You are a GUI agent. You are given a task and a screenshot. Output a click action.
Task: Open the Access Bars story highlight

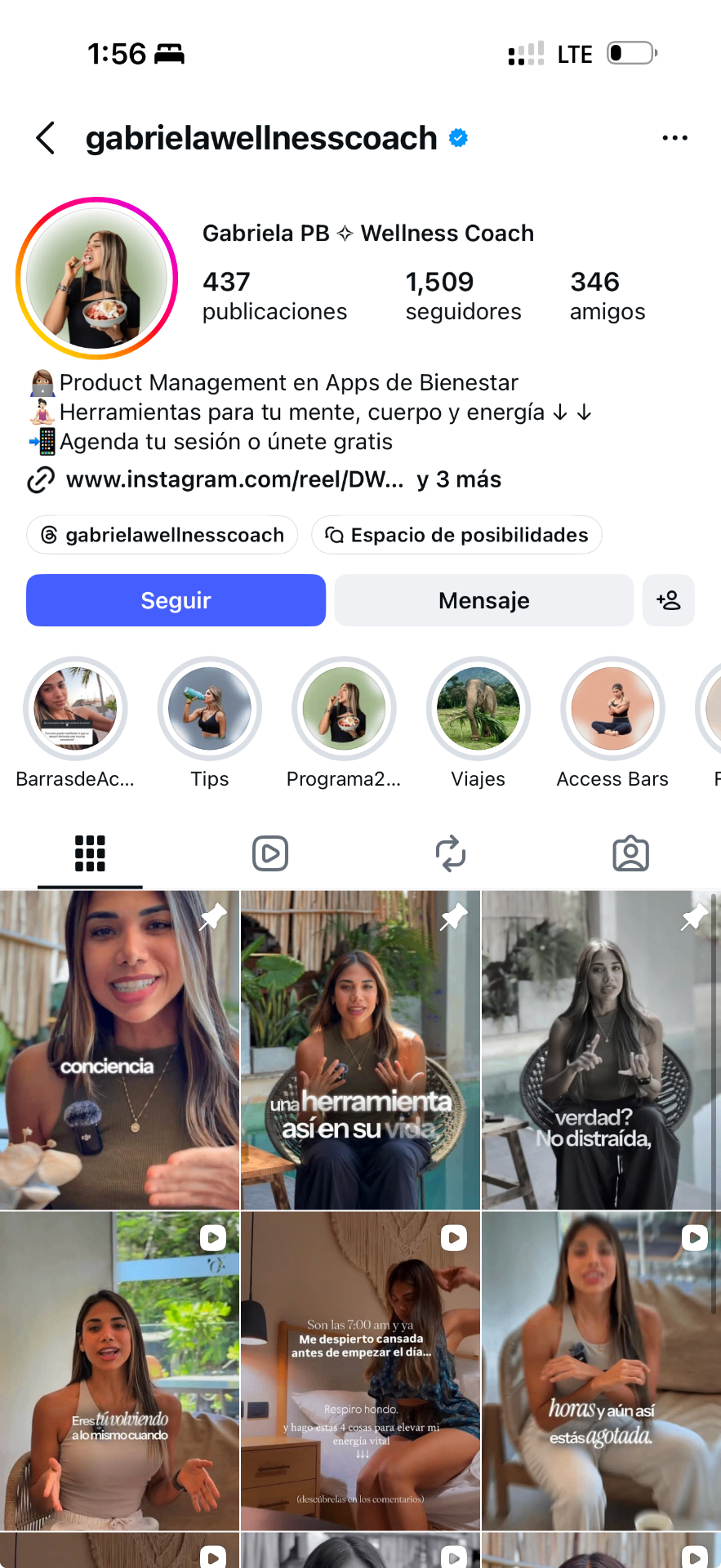[x=612, y=709]
